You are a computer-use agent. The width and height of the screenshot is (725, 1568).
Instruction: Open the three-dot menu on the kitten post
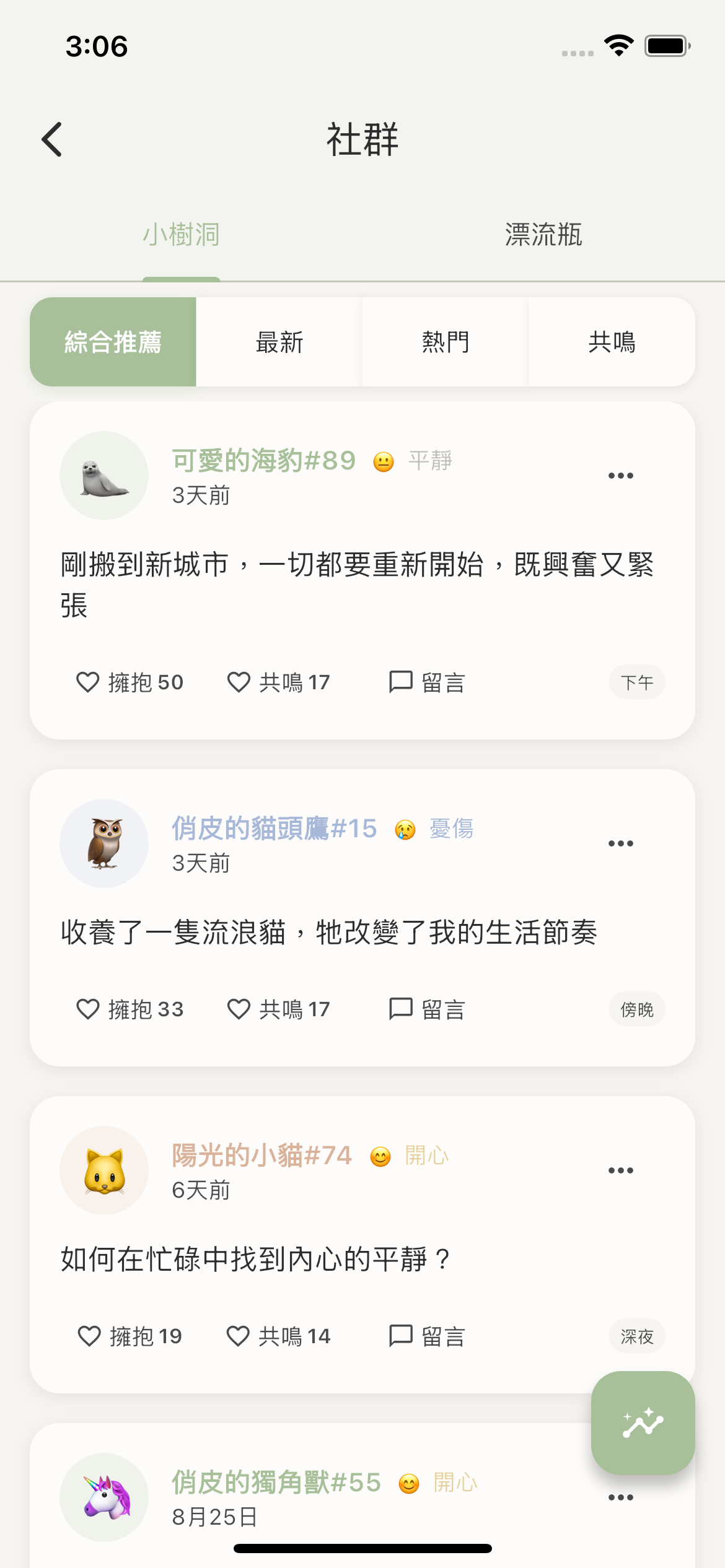[620, 1169]
